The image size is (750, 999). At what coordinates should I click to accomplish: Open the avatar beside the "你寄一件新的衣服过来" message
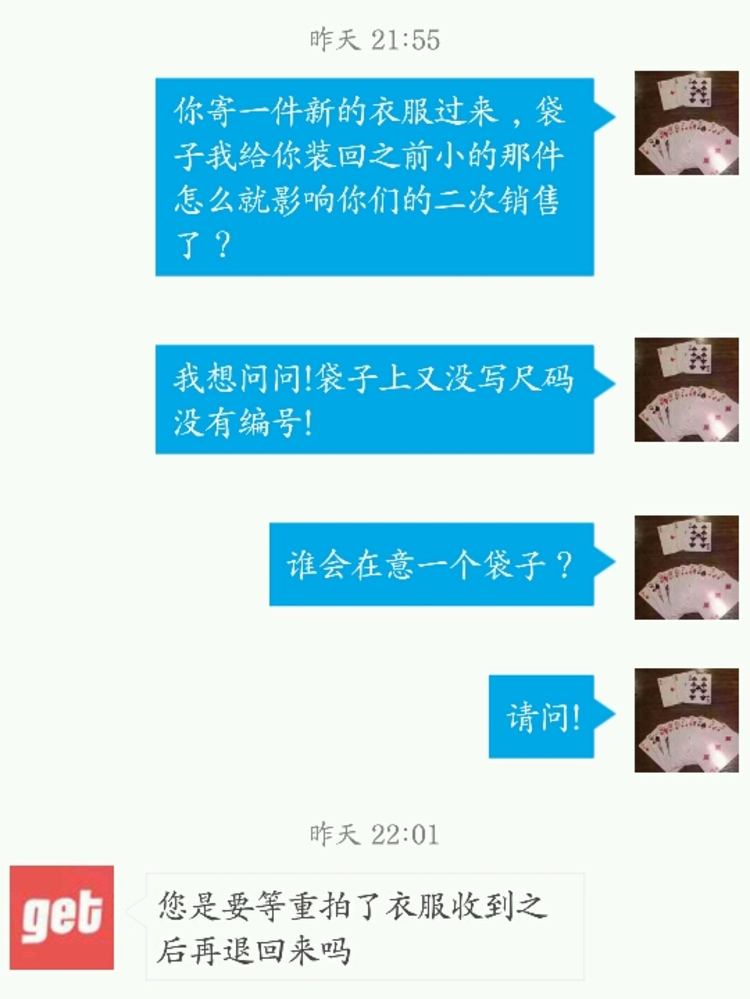click(x=686, y=123)
